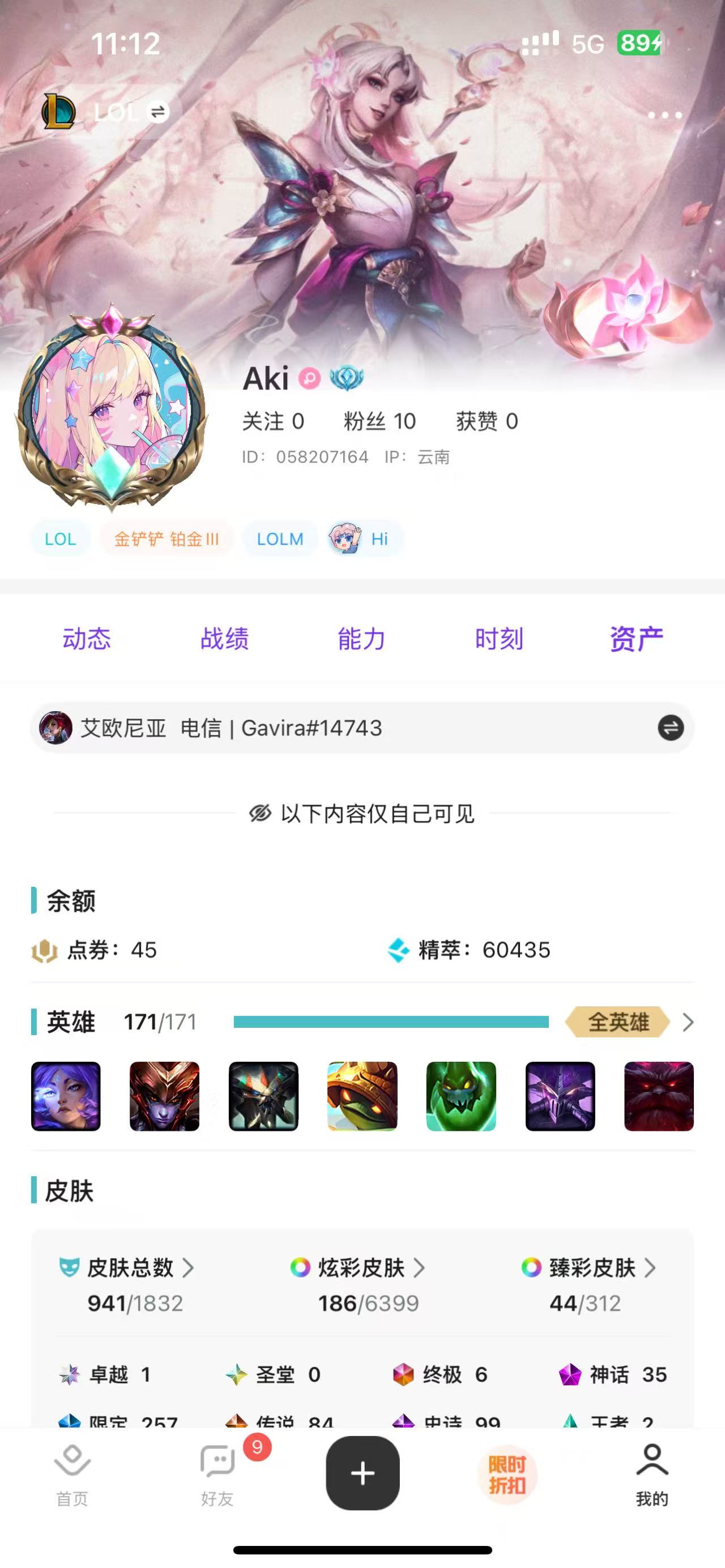Go to the 时刻 tab
Screen dimensions: 725x1568
click(x=499, y=639)
